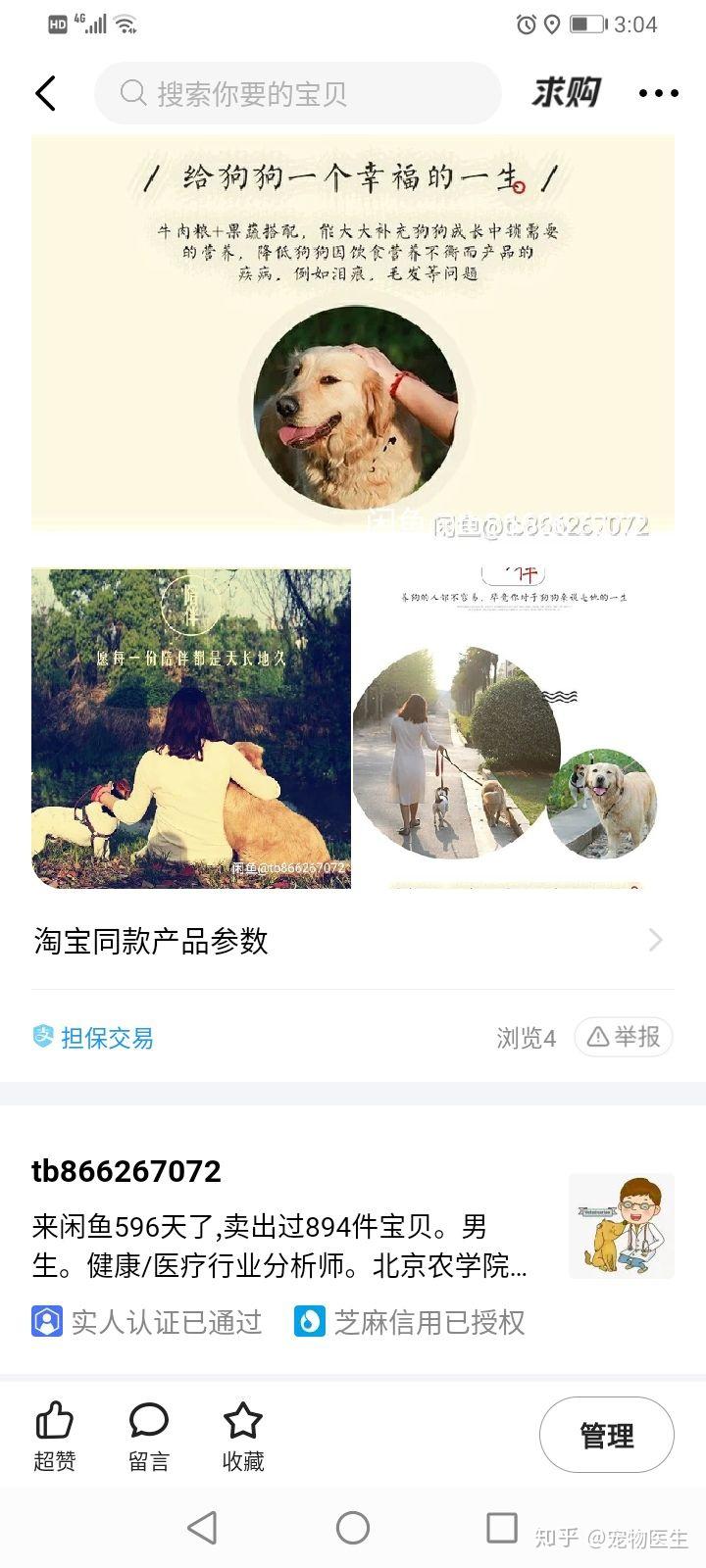
Task: Open the system recent apps view
Action: (502, 1527)
